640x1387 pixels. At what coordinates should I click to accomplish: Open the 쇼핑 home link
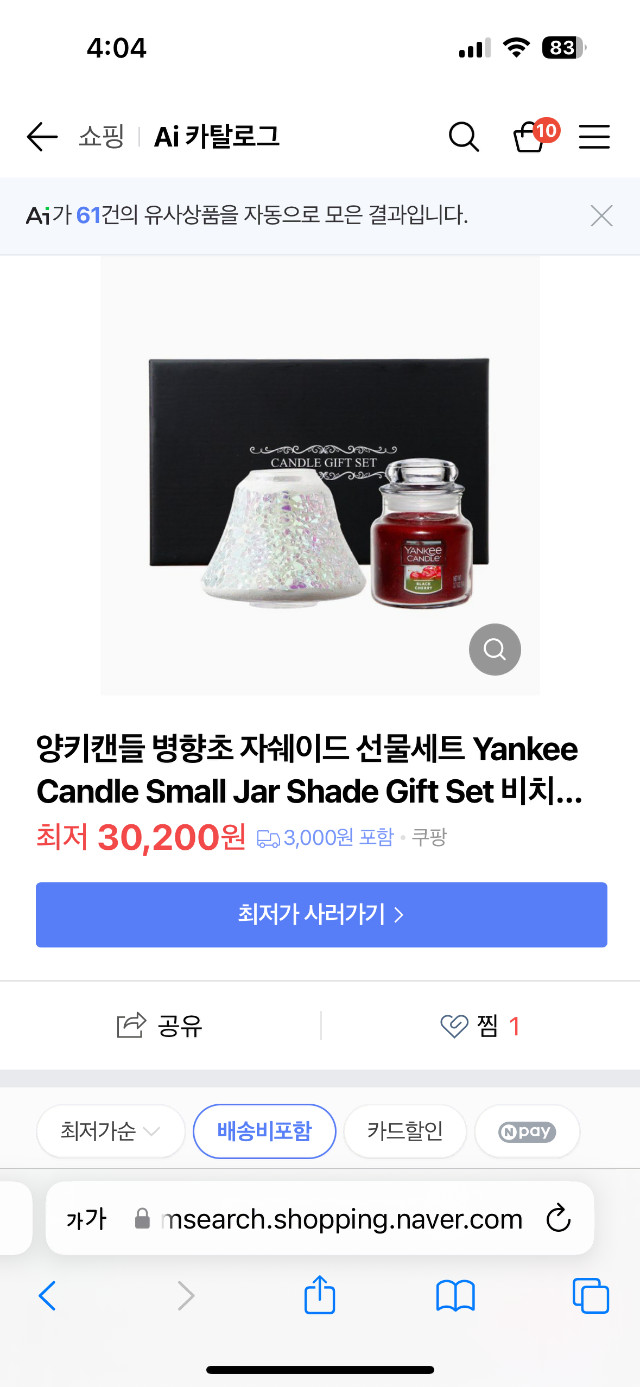(101, 137)
